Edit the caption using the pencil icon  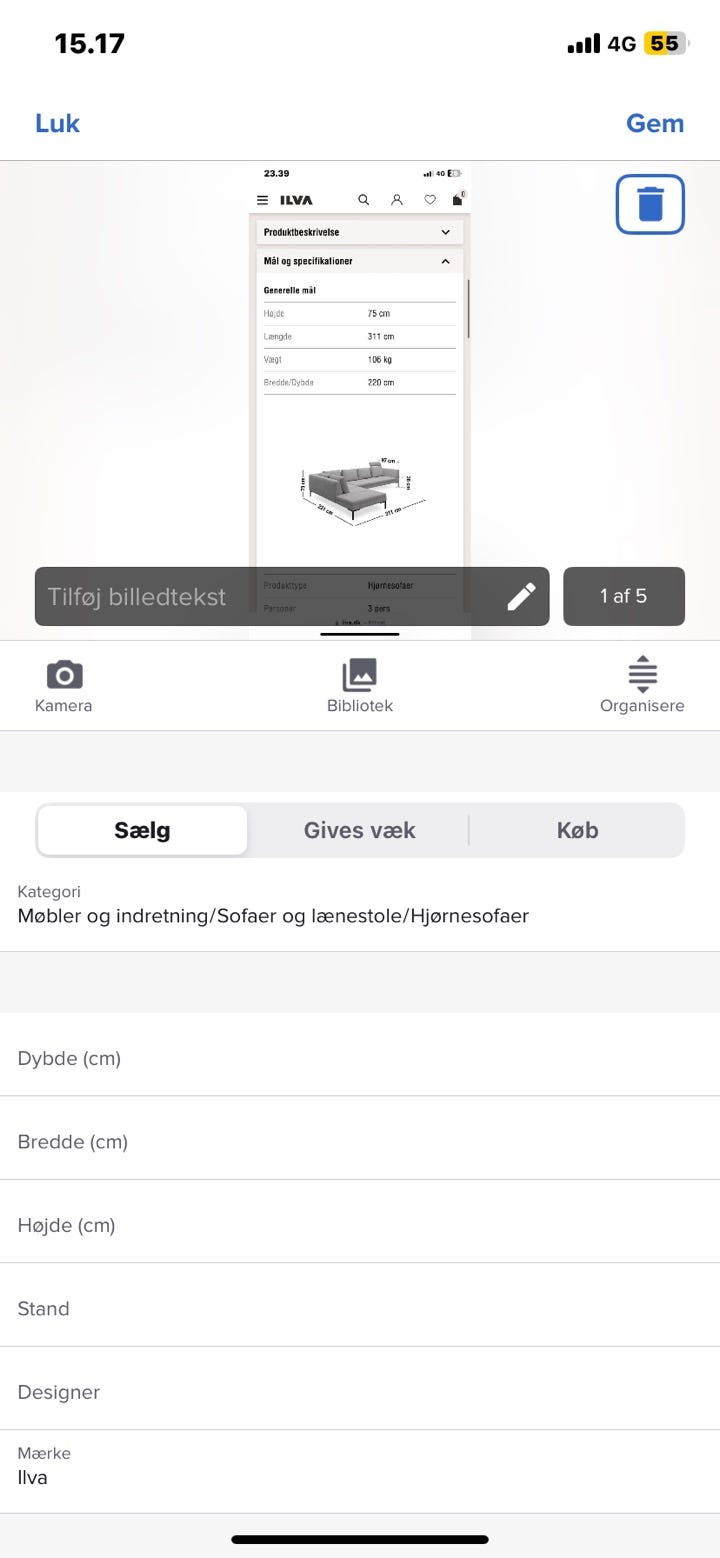pos(521,596)
